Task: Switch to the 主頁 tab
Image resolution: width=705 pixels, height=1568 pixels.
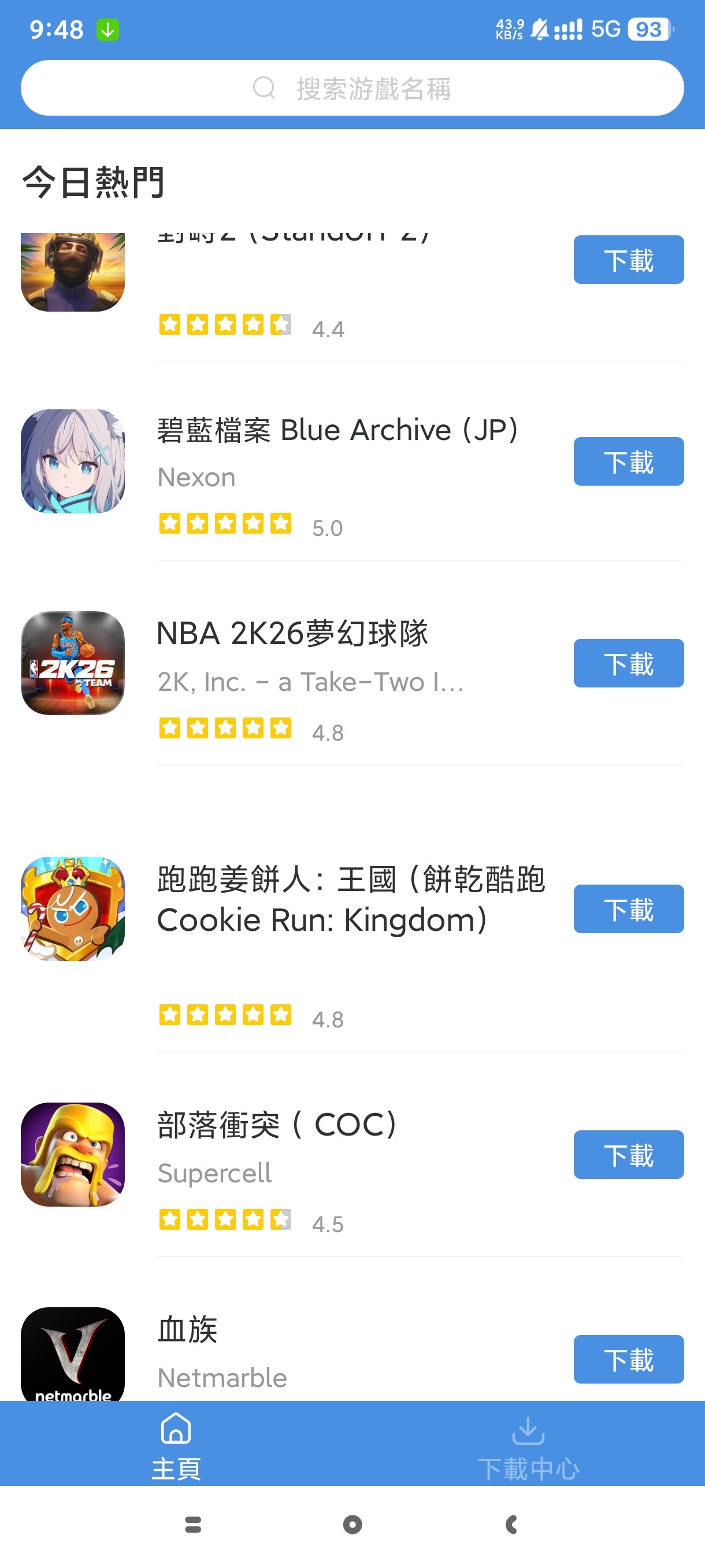Action: (x=176, y=1443)
